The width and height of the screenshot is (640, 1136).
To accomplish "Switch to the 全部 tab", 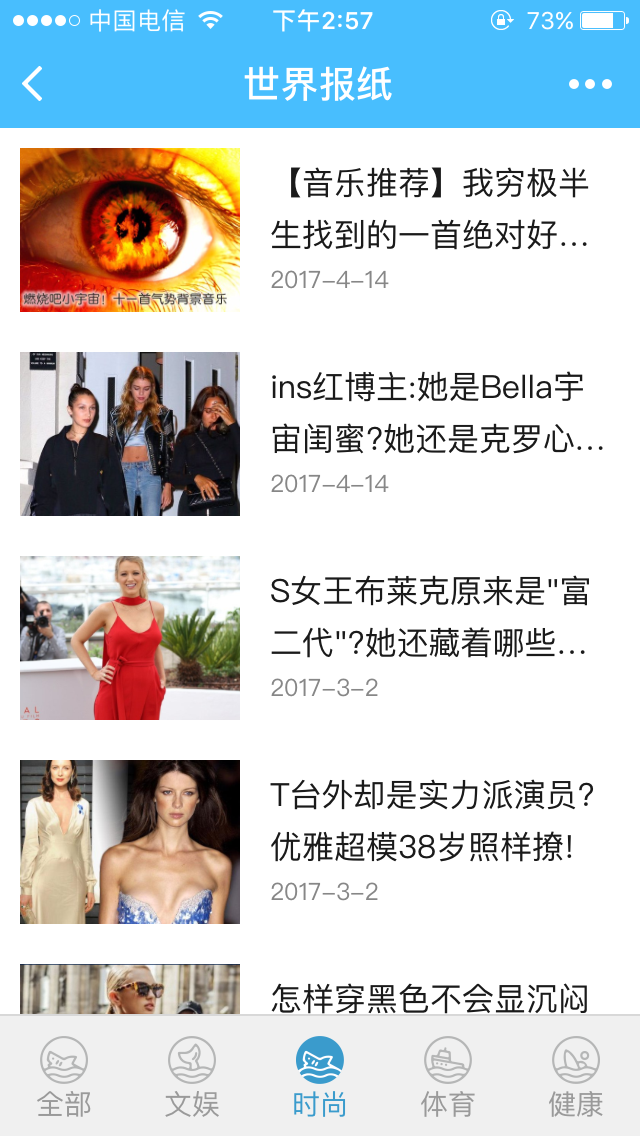I will point(64,1077).
